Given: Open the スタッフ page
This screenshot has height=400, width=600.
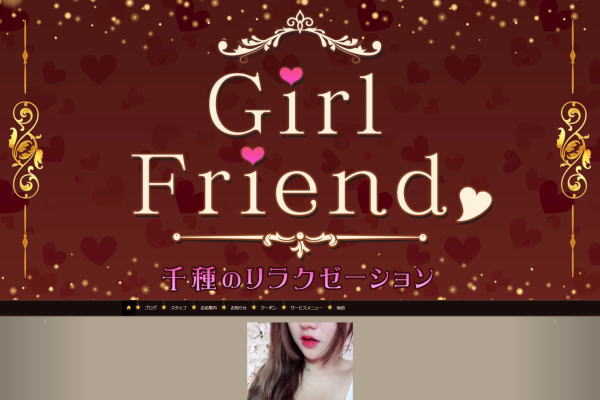Looking at the screenshot, I should point(179,308).
